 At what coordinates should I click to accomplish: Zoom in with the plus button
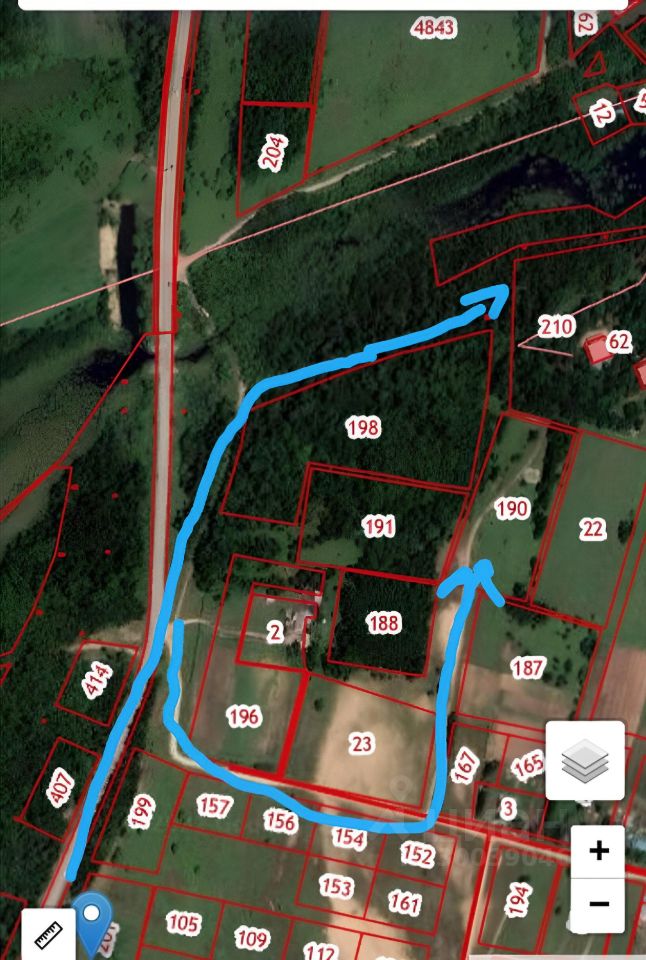pos(598,851)
